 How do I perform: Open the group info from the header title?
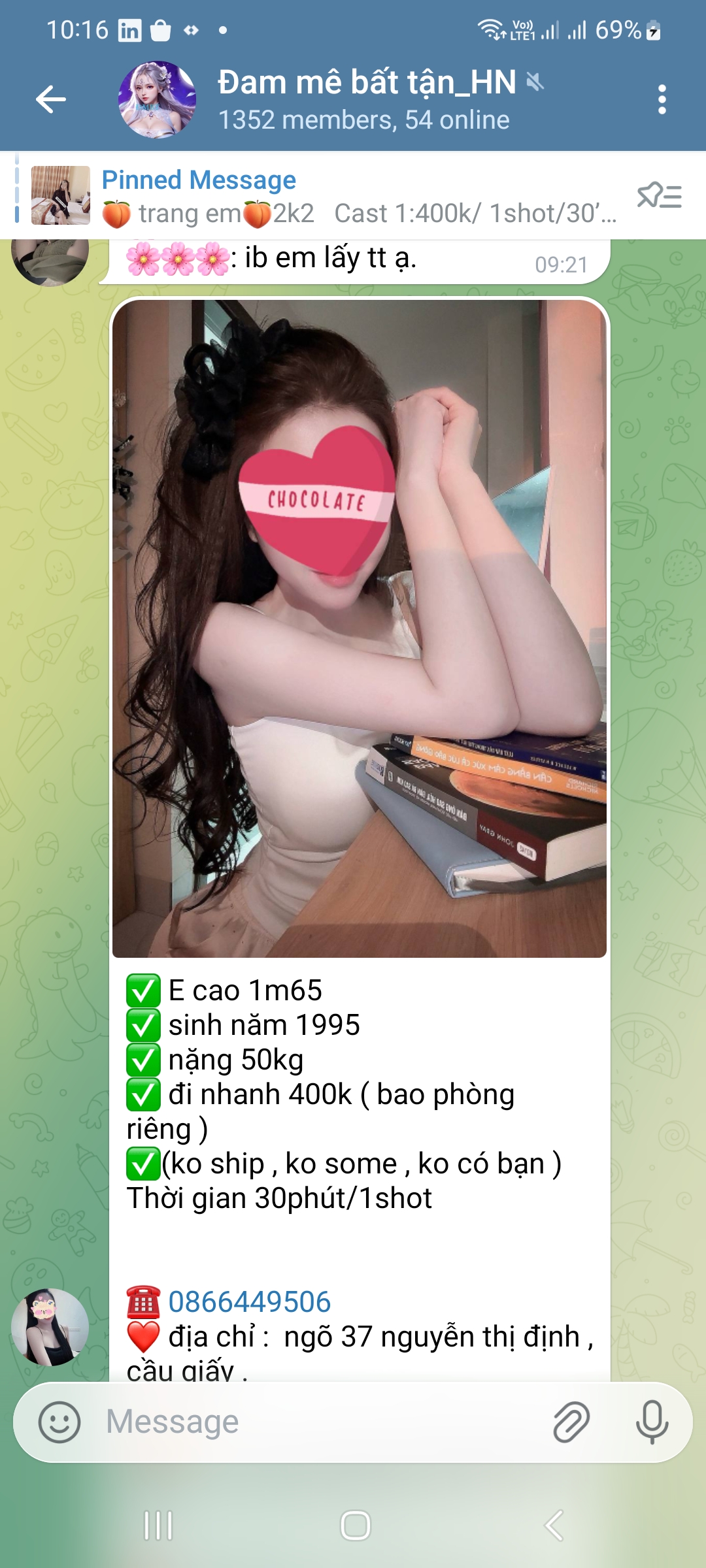coord(366,99)
